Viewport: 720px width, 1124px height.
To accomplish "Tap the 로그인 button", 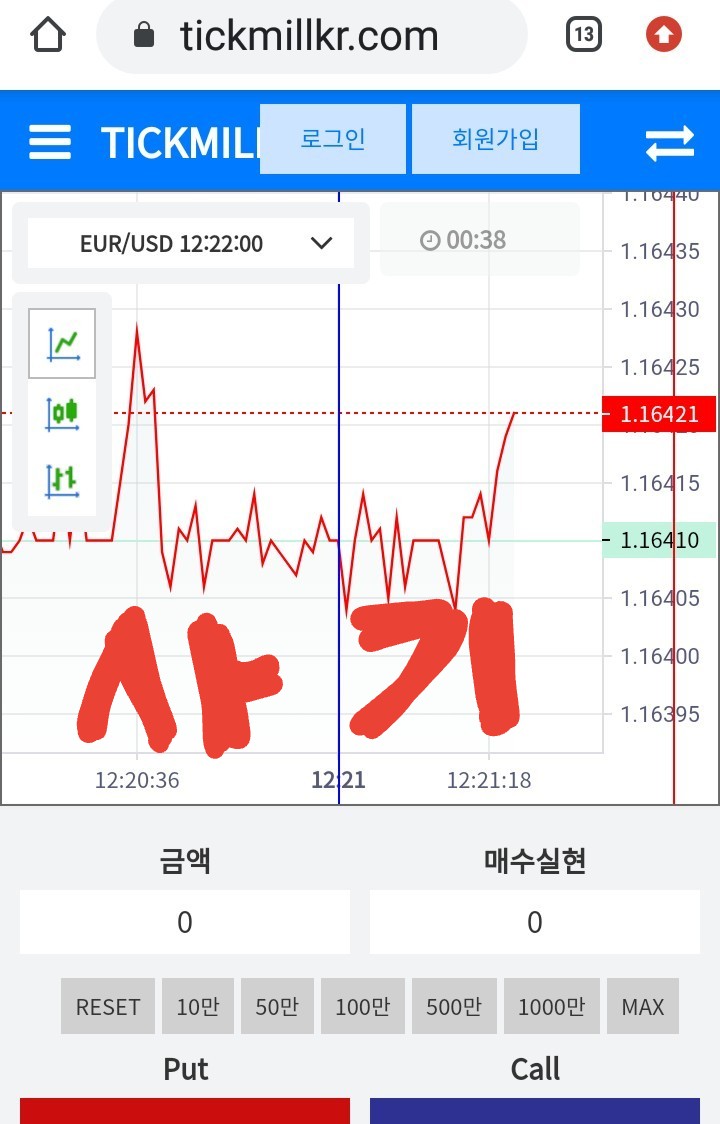I will click(x=333, y=139).
